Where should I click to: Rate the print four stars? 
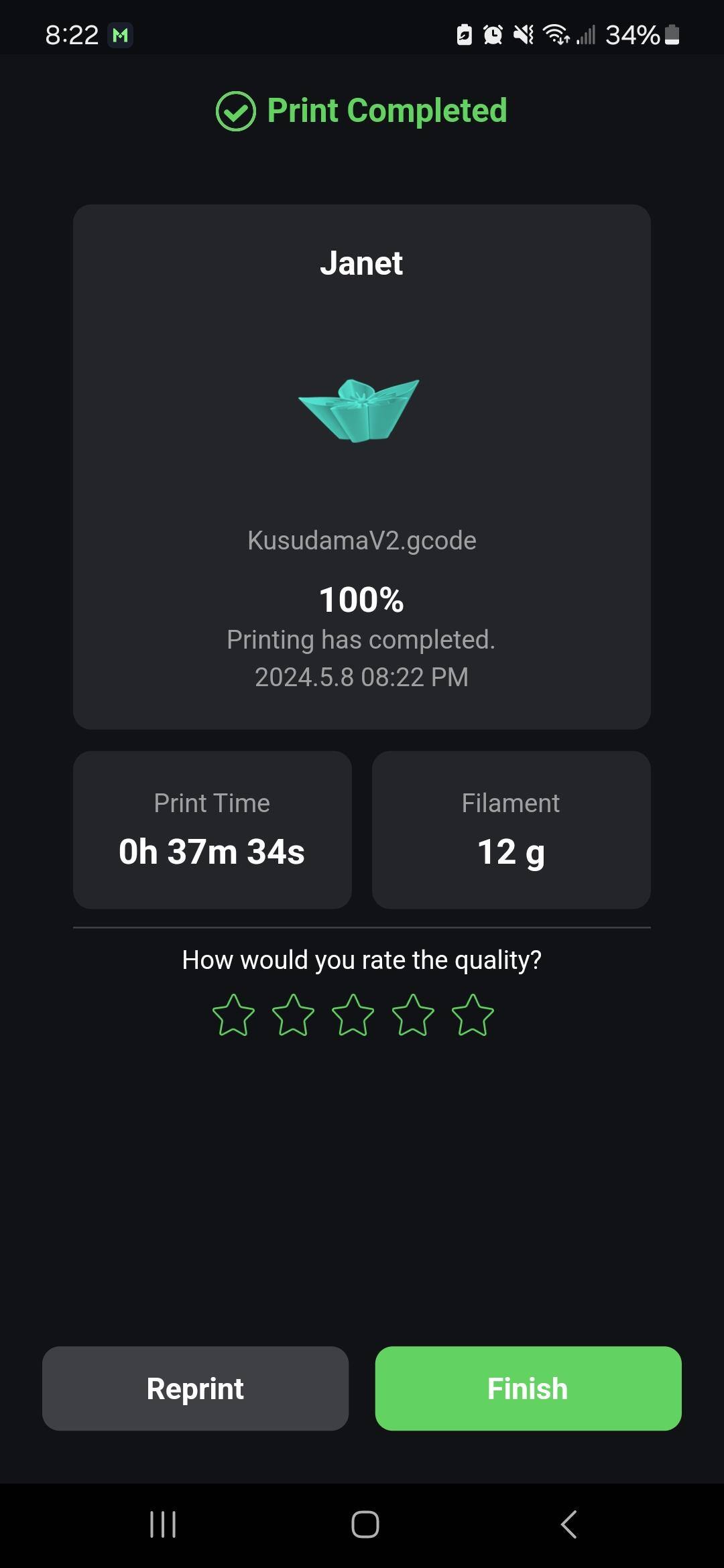point(413,1015)
